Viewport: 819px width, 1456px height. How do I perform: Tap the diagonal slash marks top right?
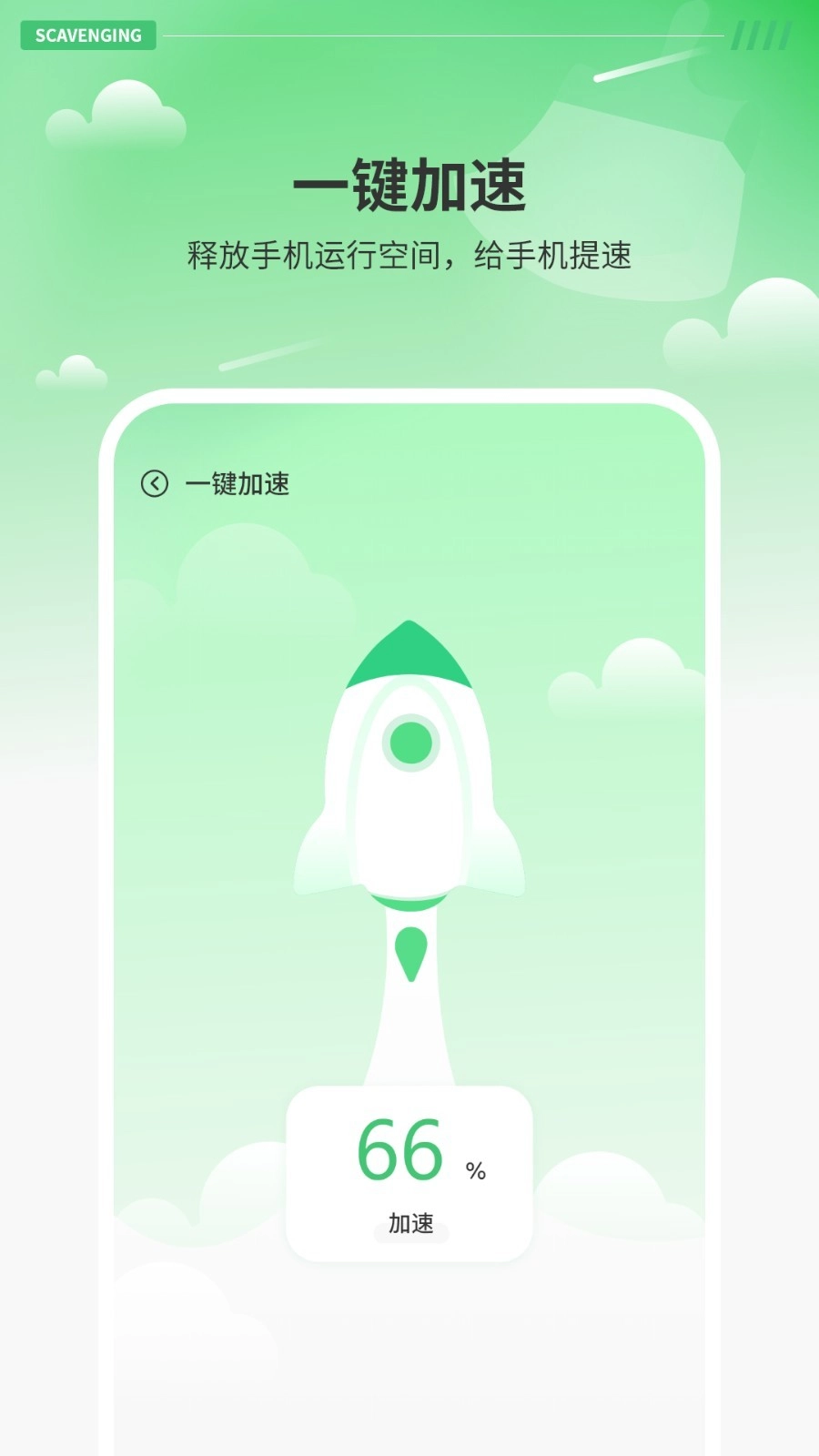[x=760, y=35]
